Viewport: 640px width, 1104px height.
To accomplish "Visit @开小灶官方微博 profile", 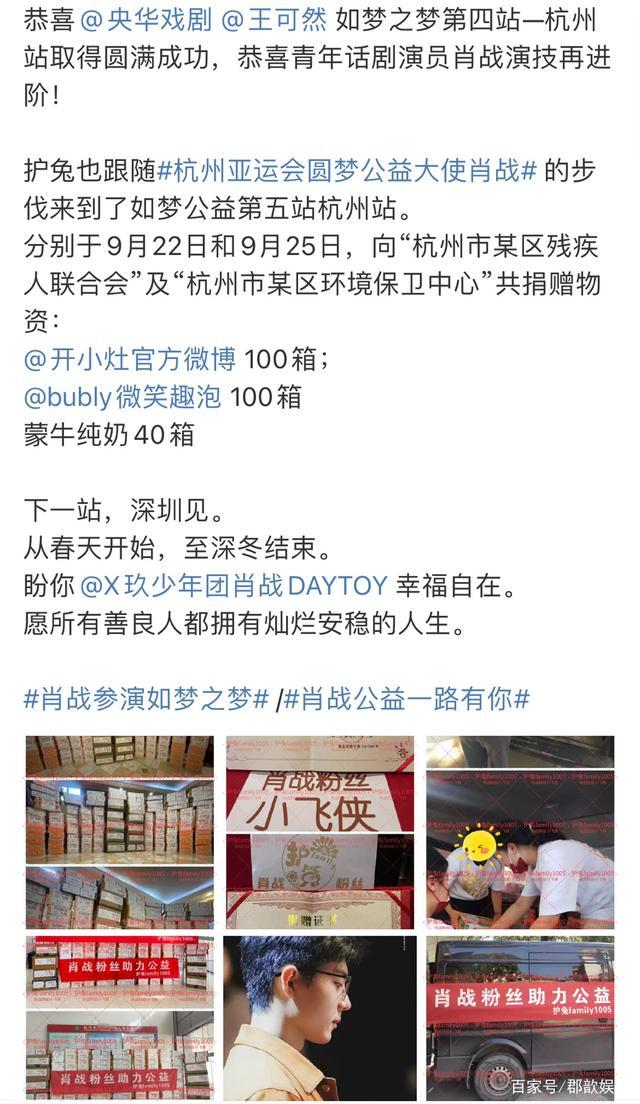I will [x=130, y=359].
